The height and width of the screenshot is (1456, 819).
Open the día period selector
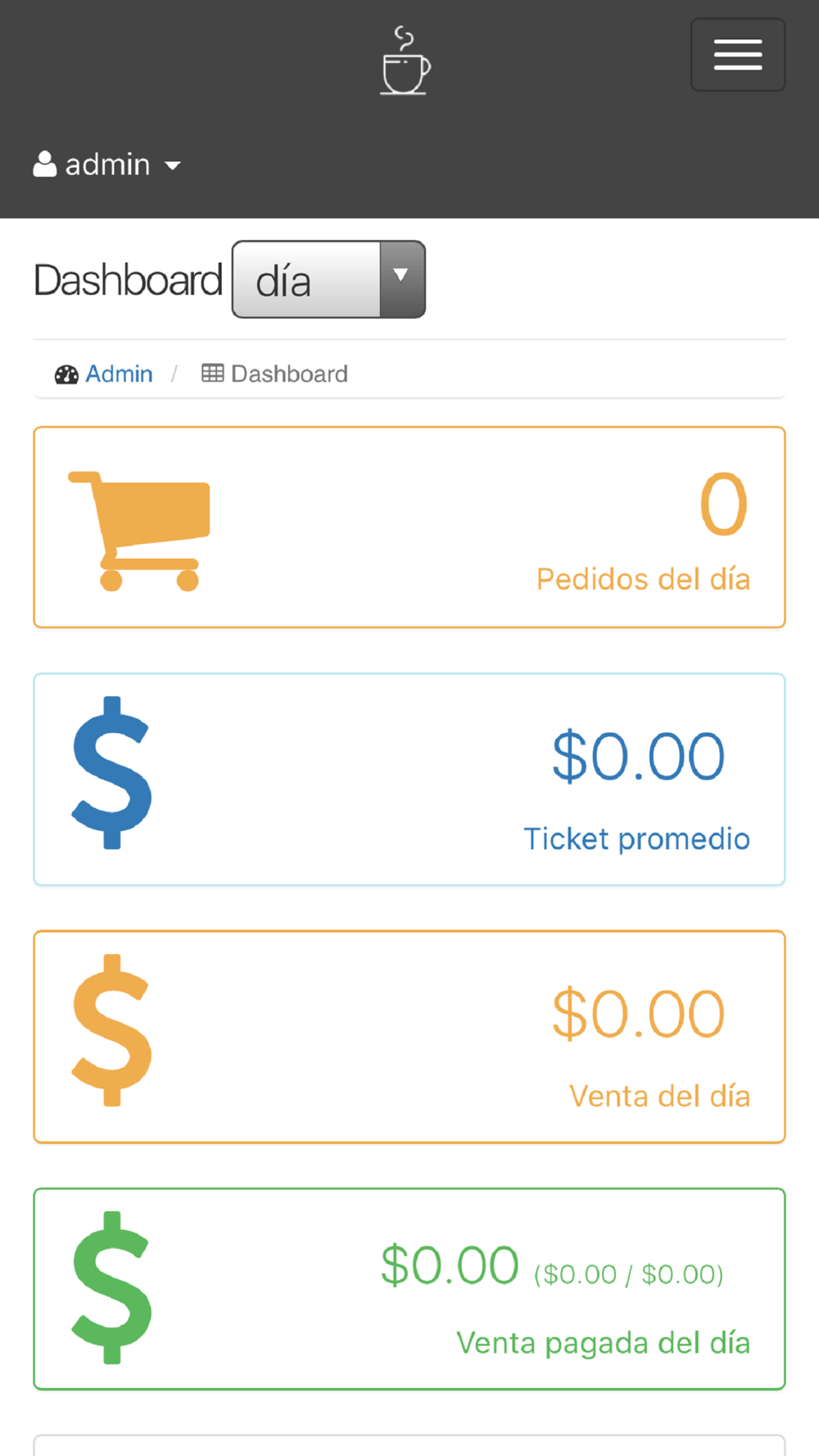(328, 279)
